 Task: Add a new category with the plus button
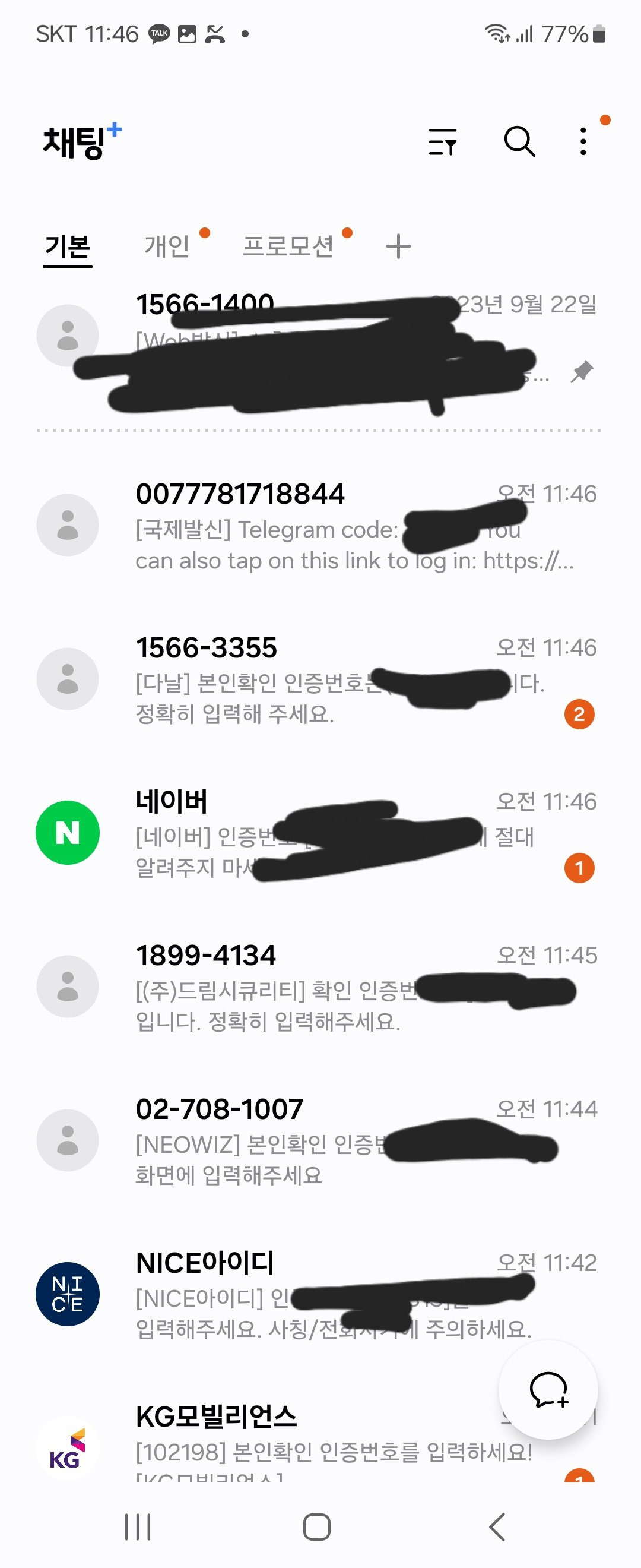tap(398, 246)
